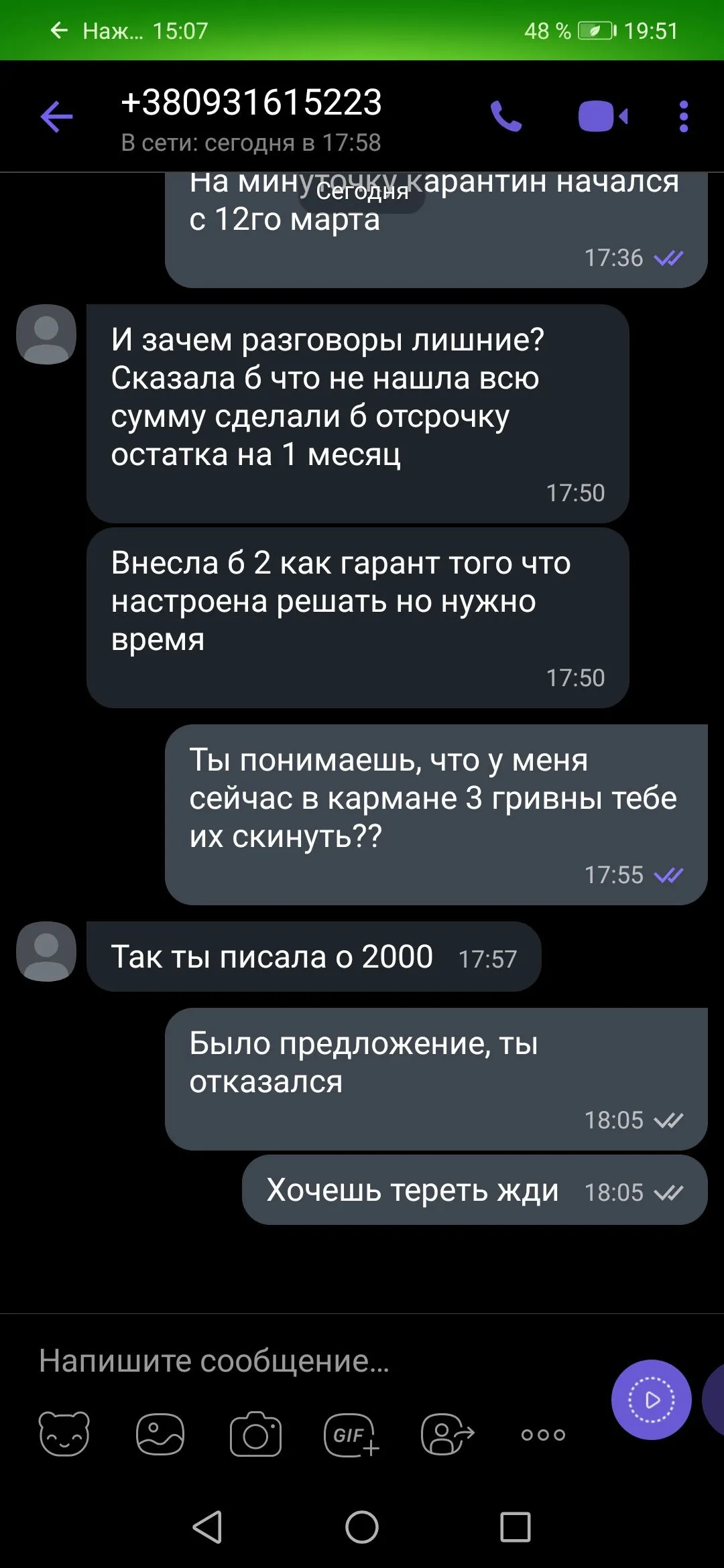Record an instant video message
This screenshot has height=1568, width=724.
point(651,1400)
